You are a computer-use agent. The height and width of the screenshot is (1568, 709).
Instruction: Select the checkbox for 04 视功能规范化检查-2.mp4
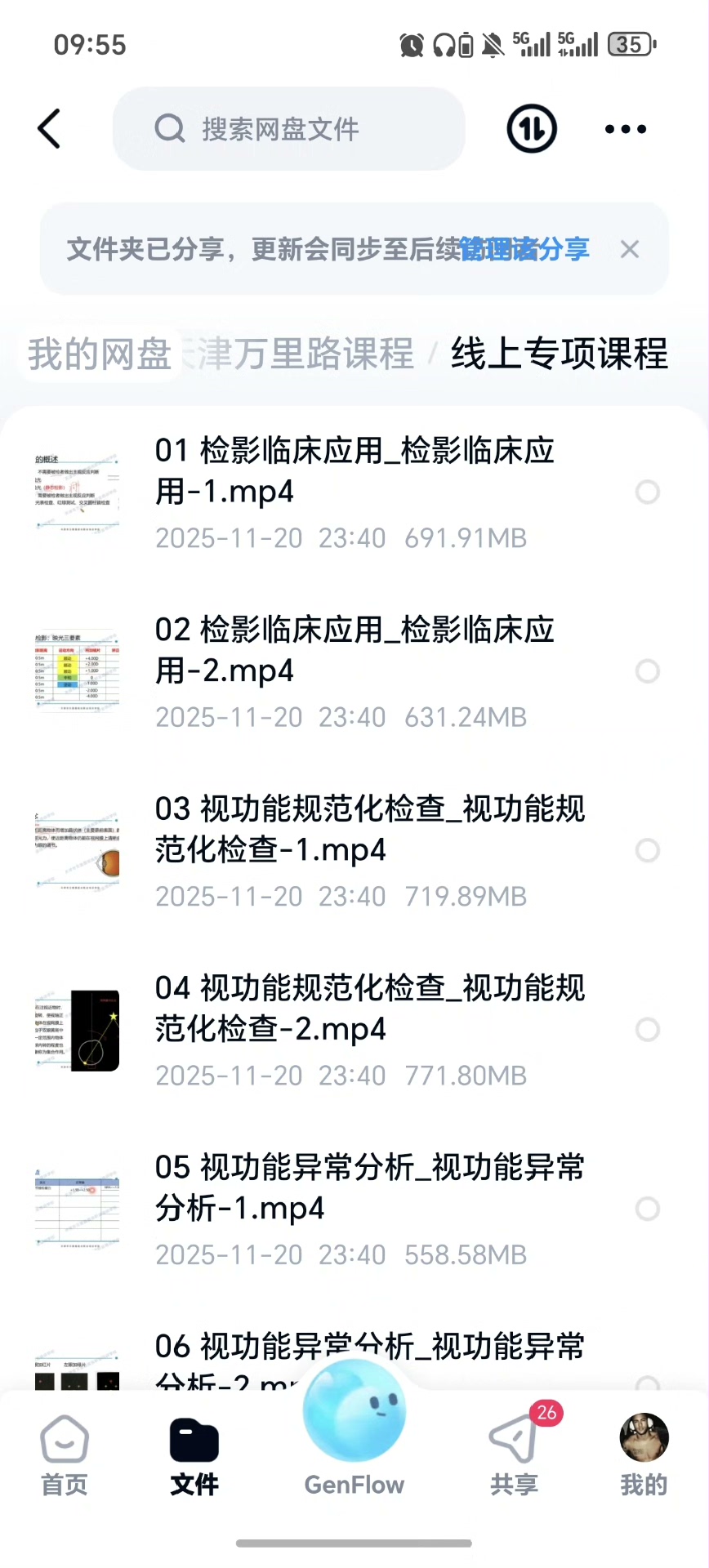[647, 1030]
